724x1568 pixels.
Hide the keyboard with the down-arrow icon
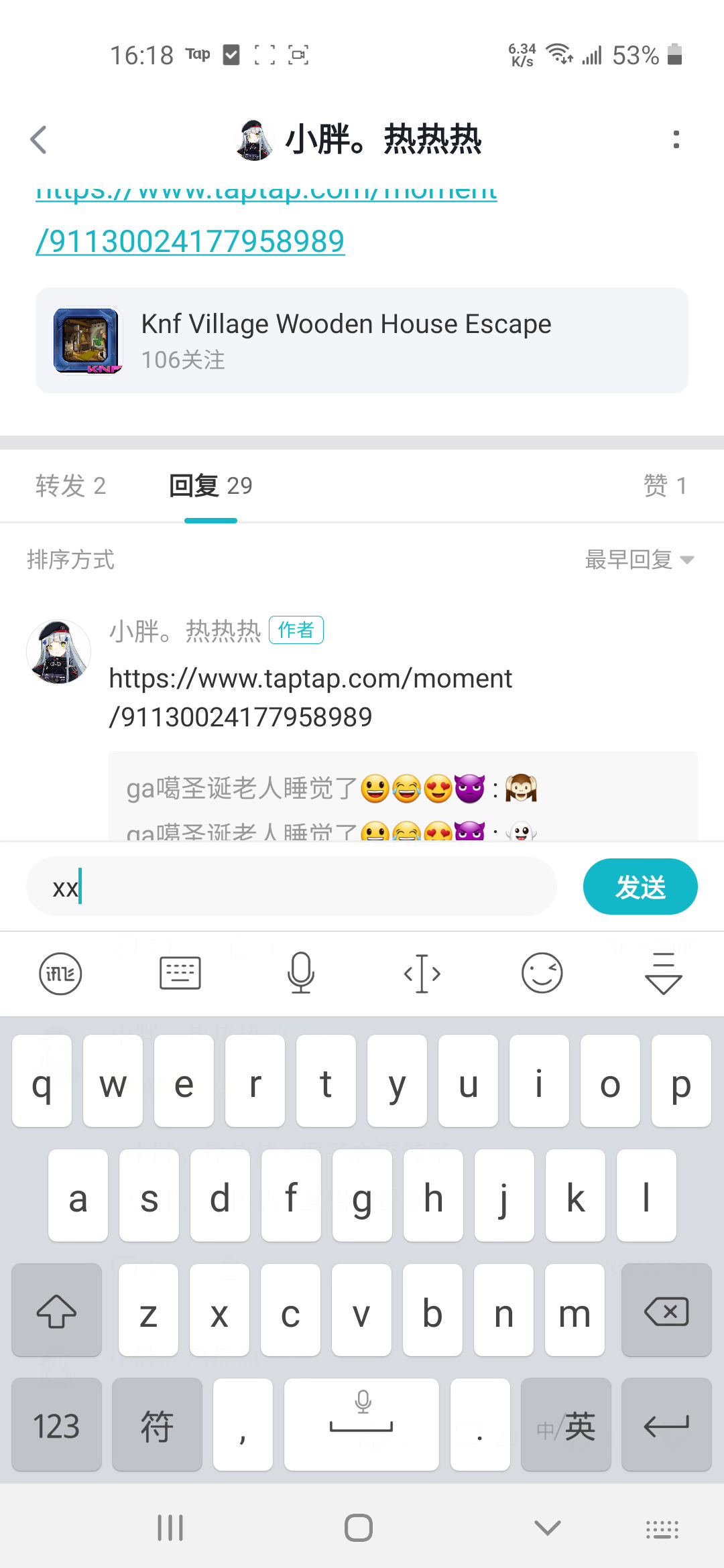[663, 974]
